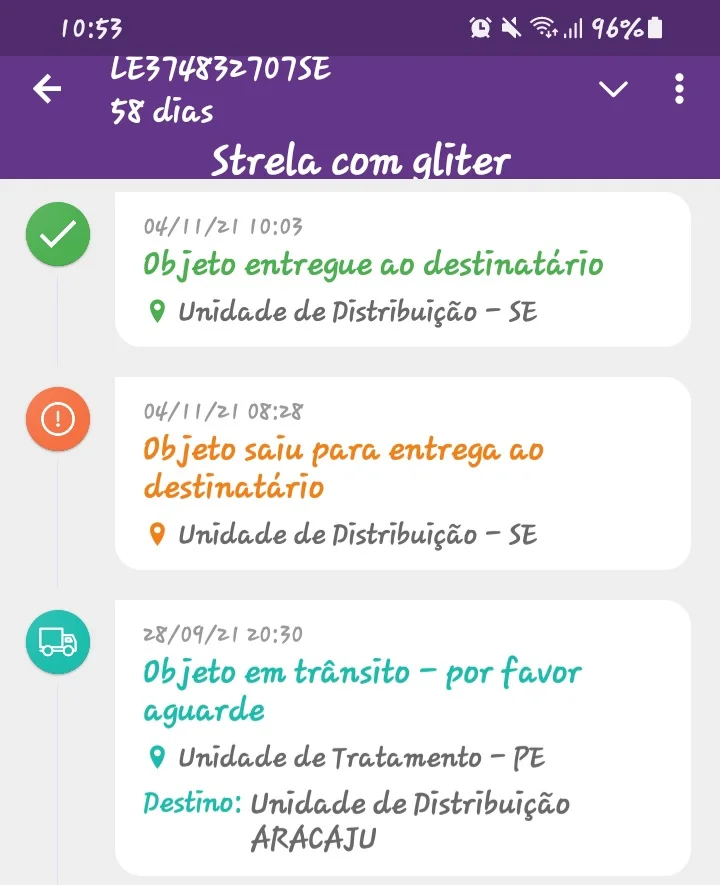This screenshot has height=885, width=720.
Task: Go back from the tracking details
Action: (47, 89)
